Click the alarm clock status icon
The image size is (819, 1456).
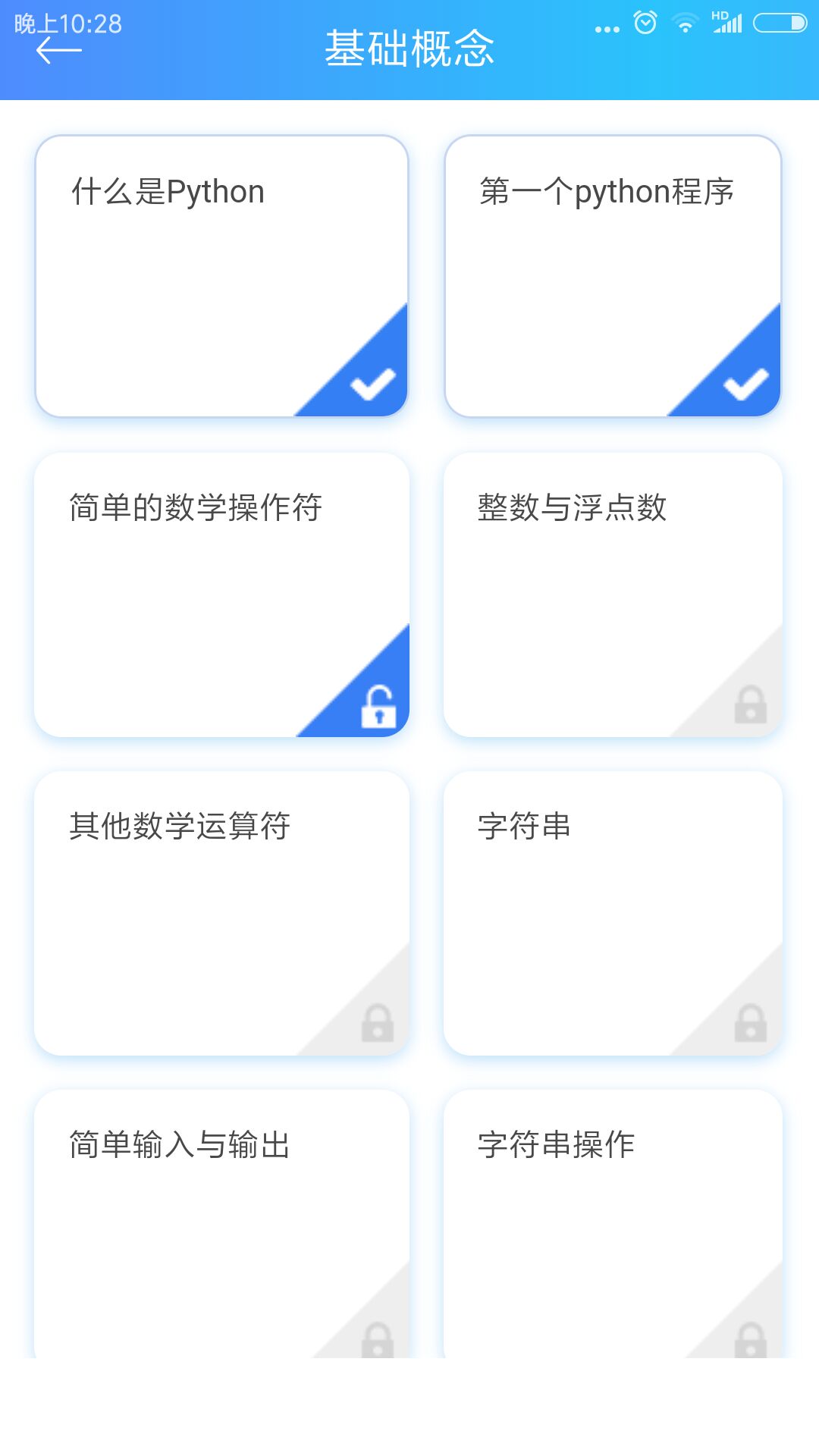[x=644, y=24]
